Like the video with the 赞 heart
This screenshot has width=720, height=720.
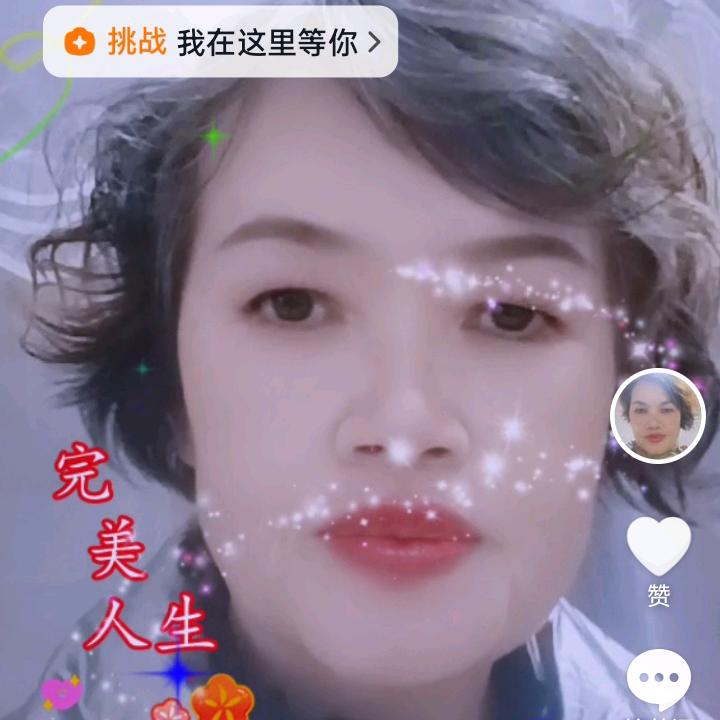658,546
